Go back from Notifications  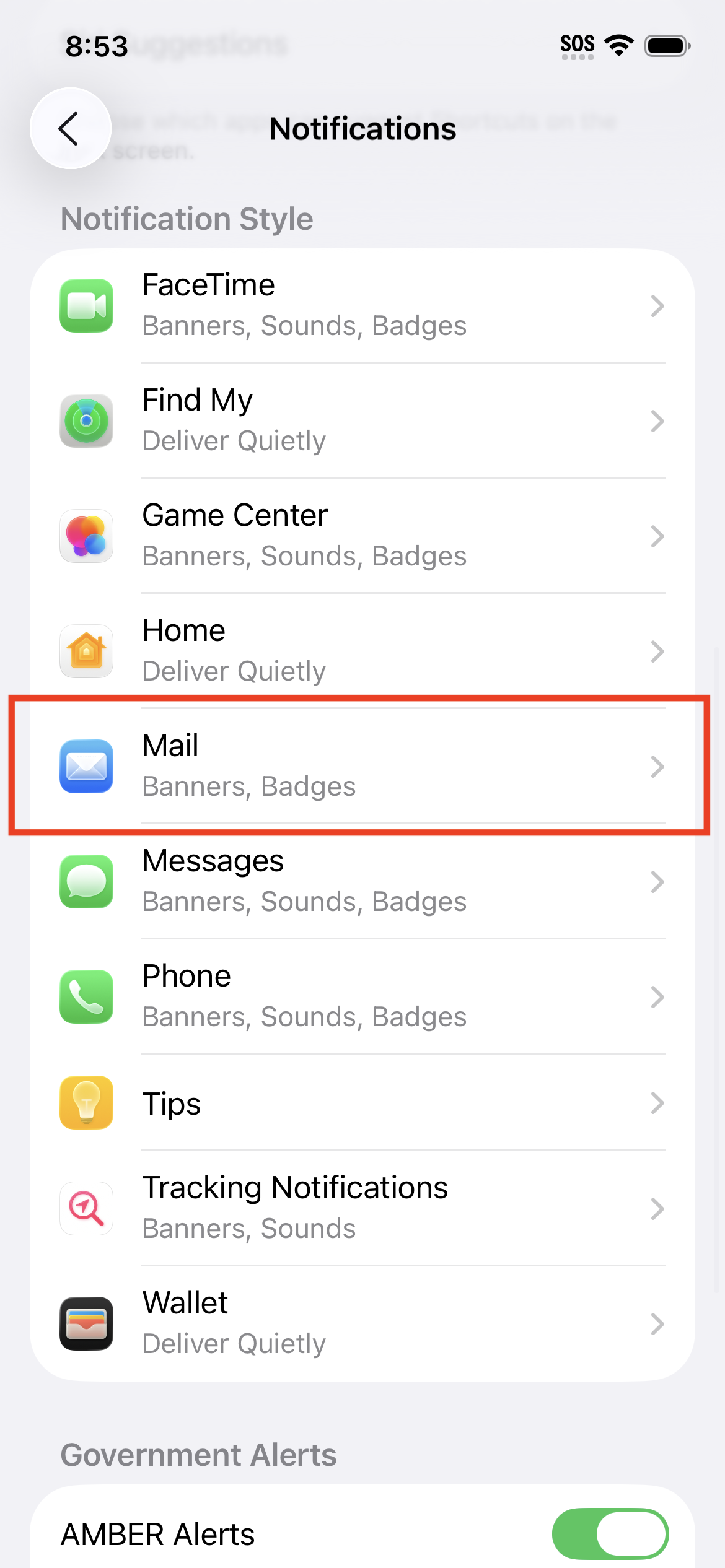(71, 128)
